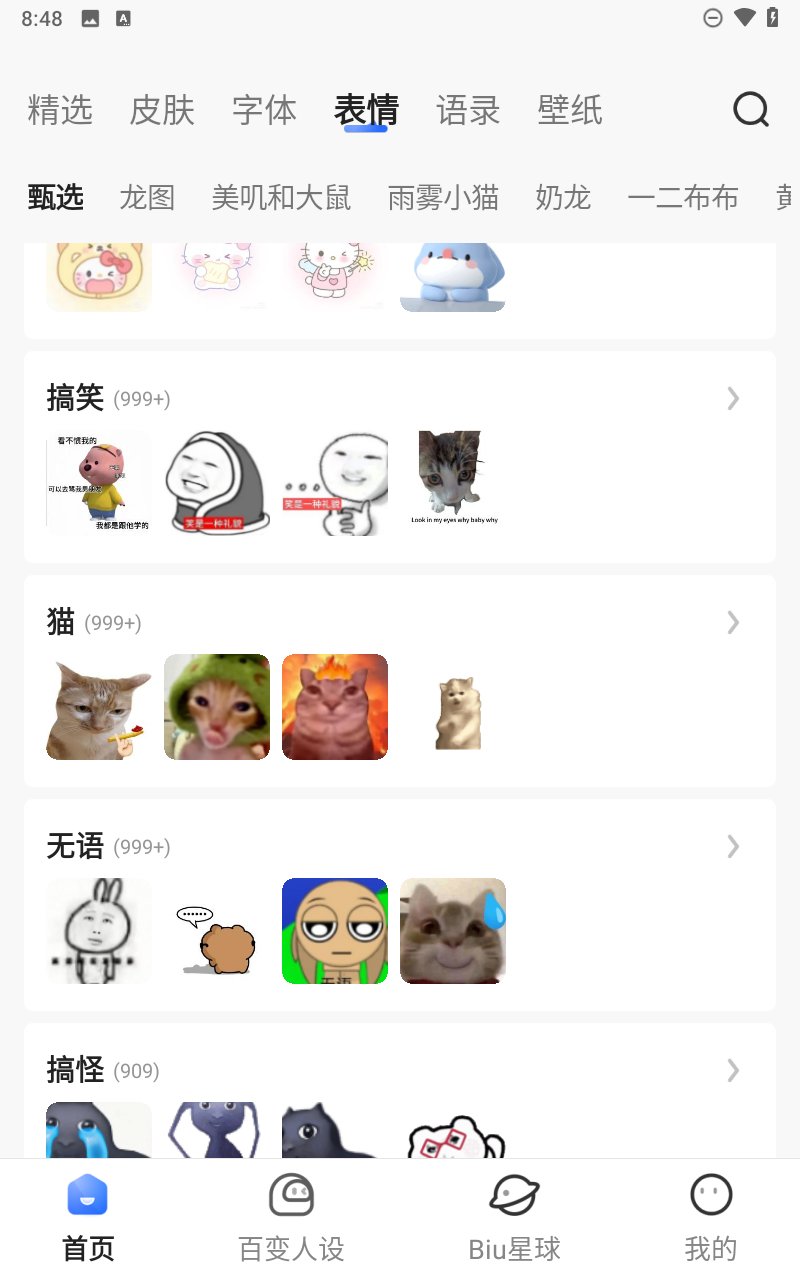
Task: Switch to the 精选 tab
Action: pyautogui.click(x=60, y=110)
